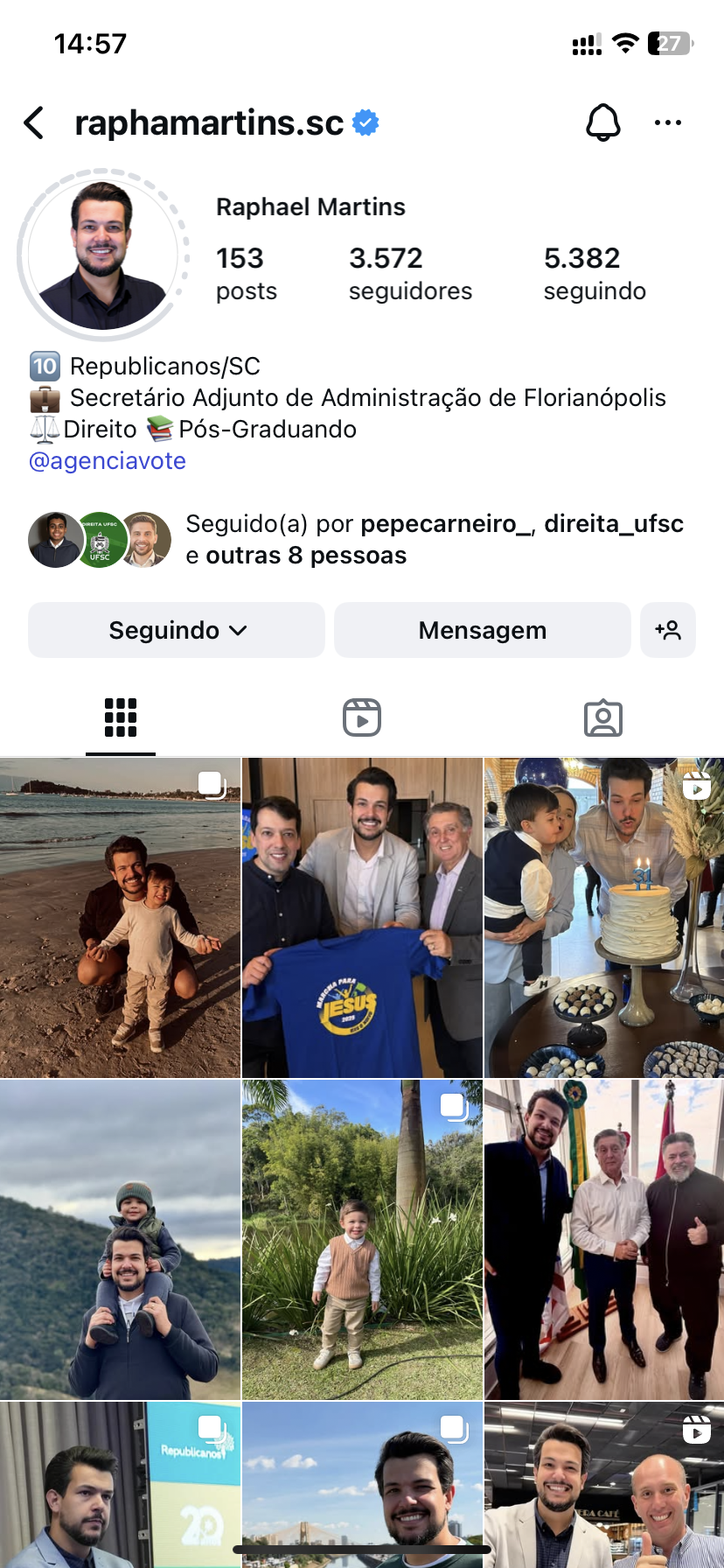Show the 3.572 seguidores list
This screenshot has height=1568, width=724.
pyautogui.click(x=409, y=273)
